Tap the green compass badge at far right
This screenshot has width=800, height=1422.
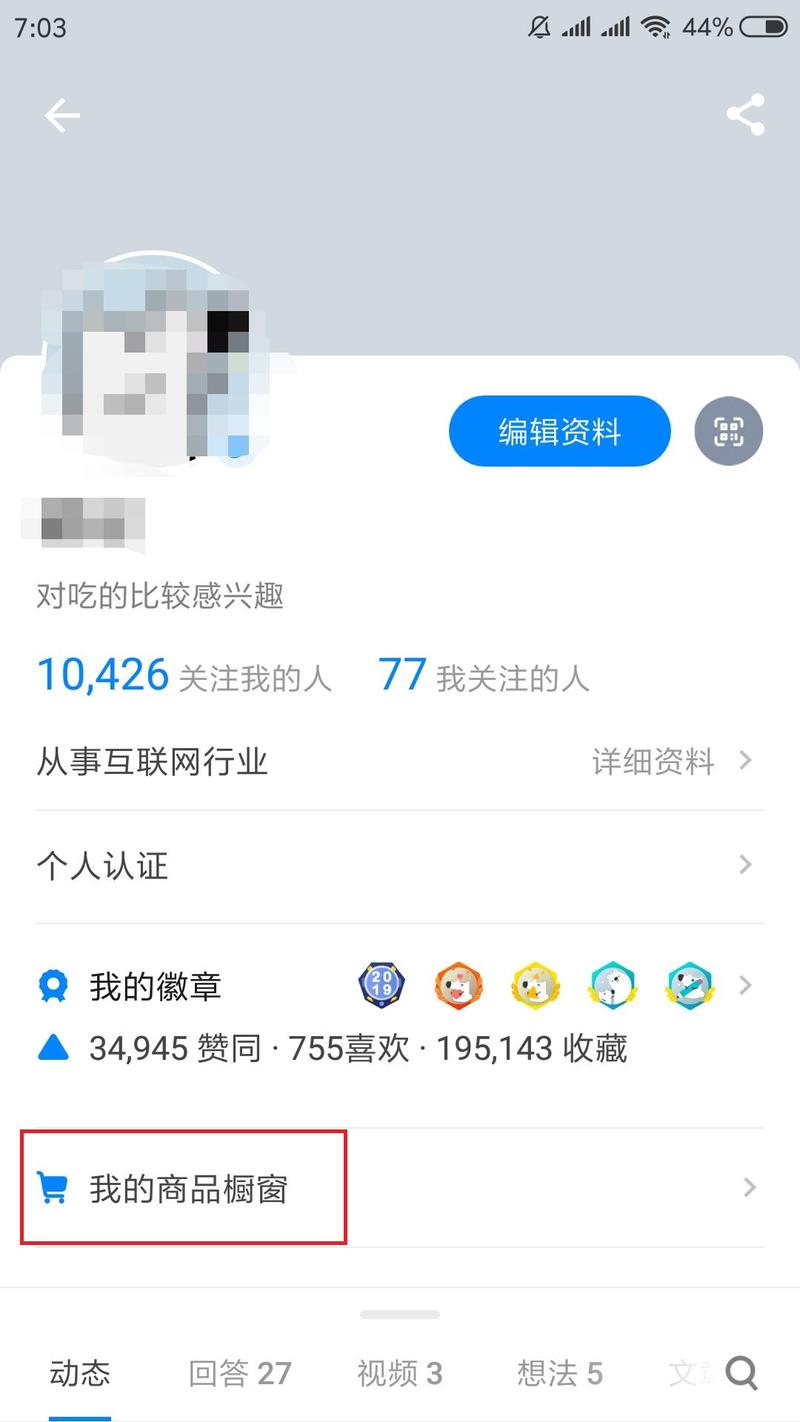point(688,985)
